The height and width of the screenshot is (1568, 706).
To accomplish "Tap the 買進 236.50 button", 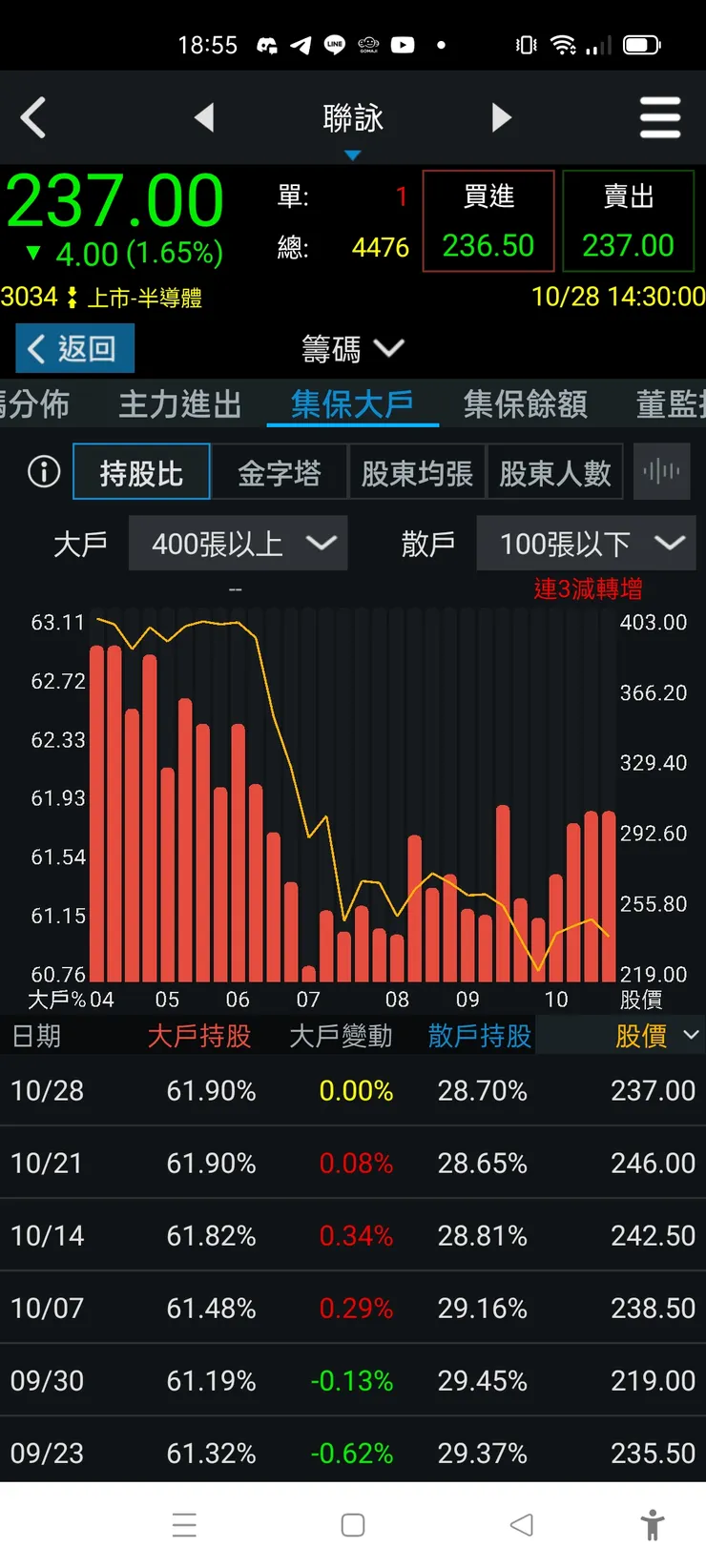I will 488,219.
